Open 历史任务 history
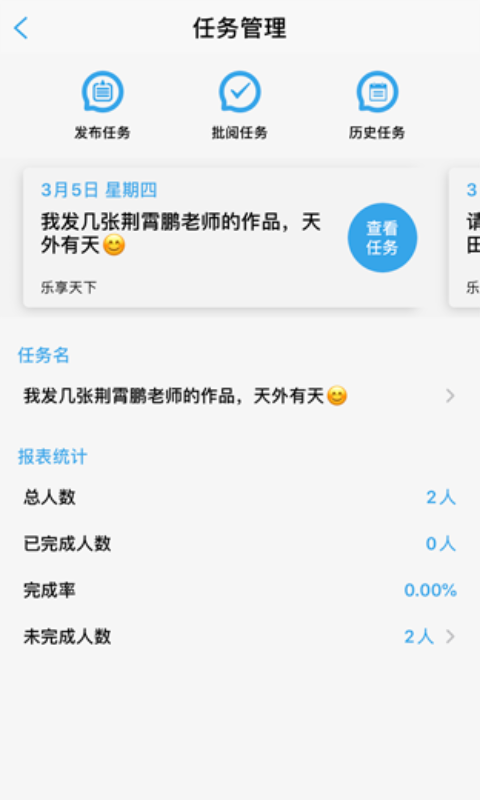The image size is (480, 800). 377,106
